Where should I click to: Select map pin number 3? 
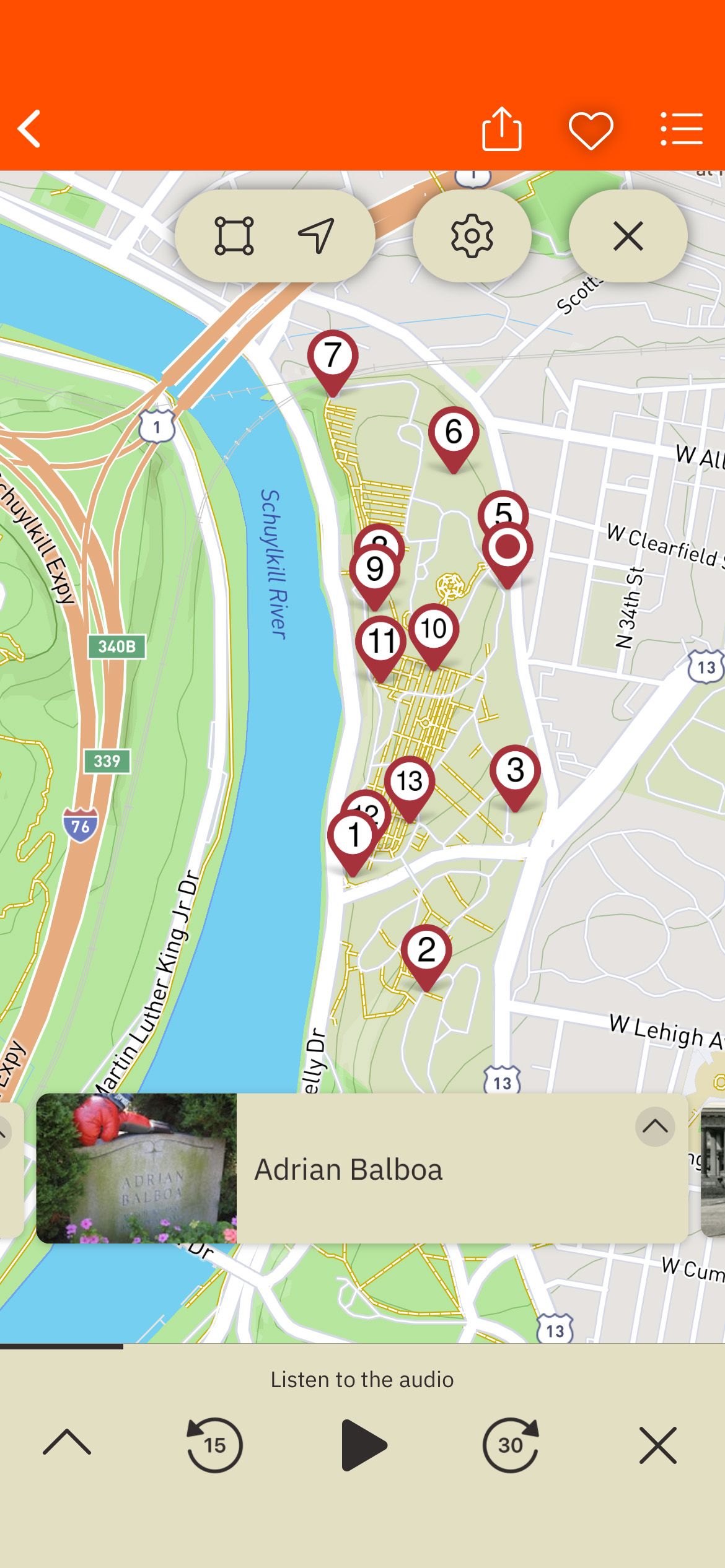(515, 772)
